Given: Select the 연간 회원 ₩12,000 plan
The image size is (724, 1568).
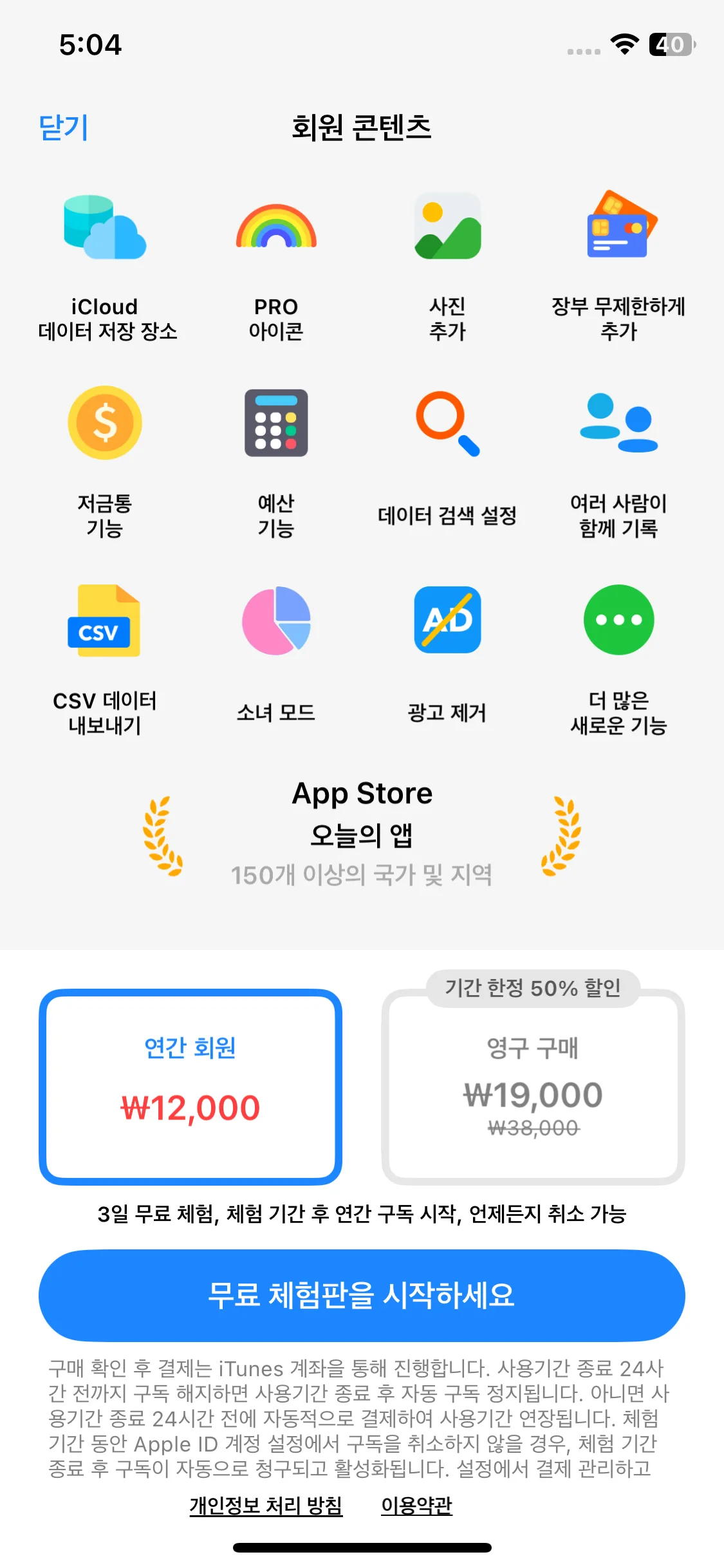Looking at the screenshot, I should (x=190, y=1087).
